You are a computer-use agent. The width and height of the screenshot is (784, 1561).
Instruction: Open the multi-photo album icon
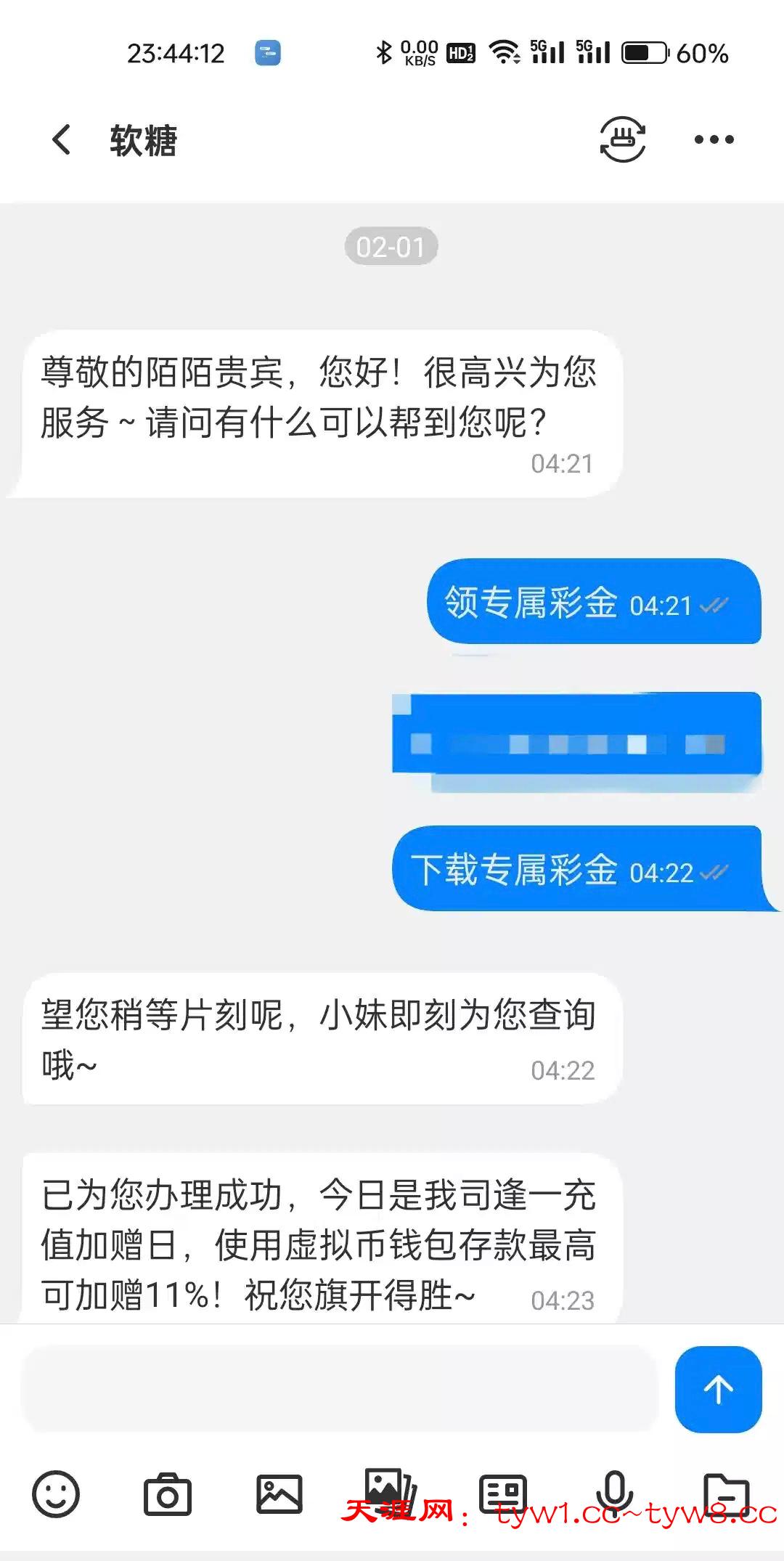(391, 1488)
